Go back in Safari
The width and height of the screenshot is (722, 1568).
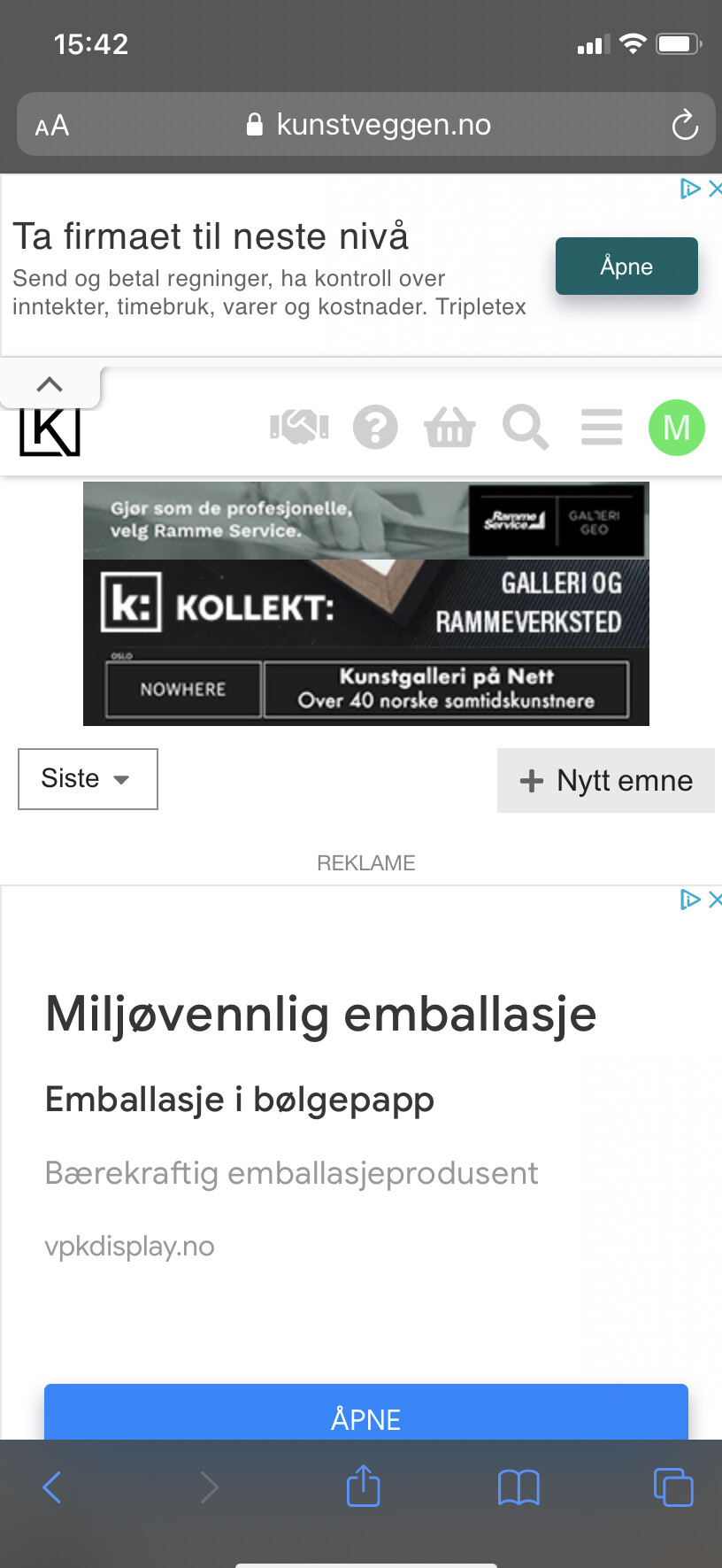tap(53, 1487)
